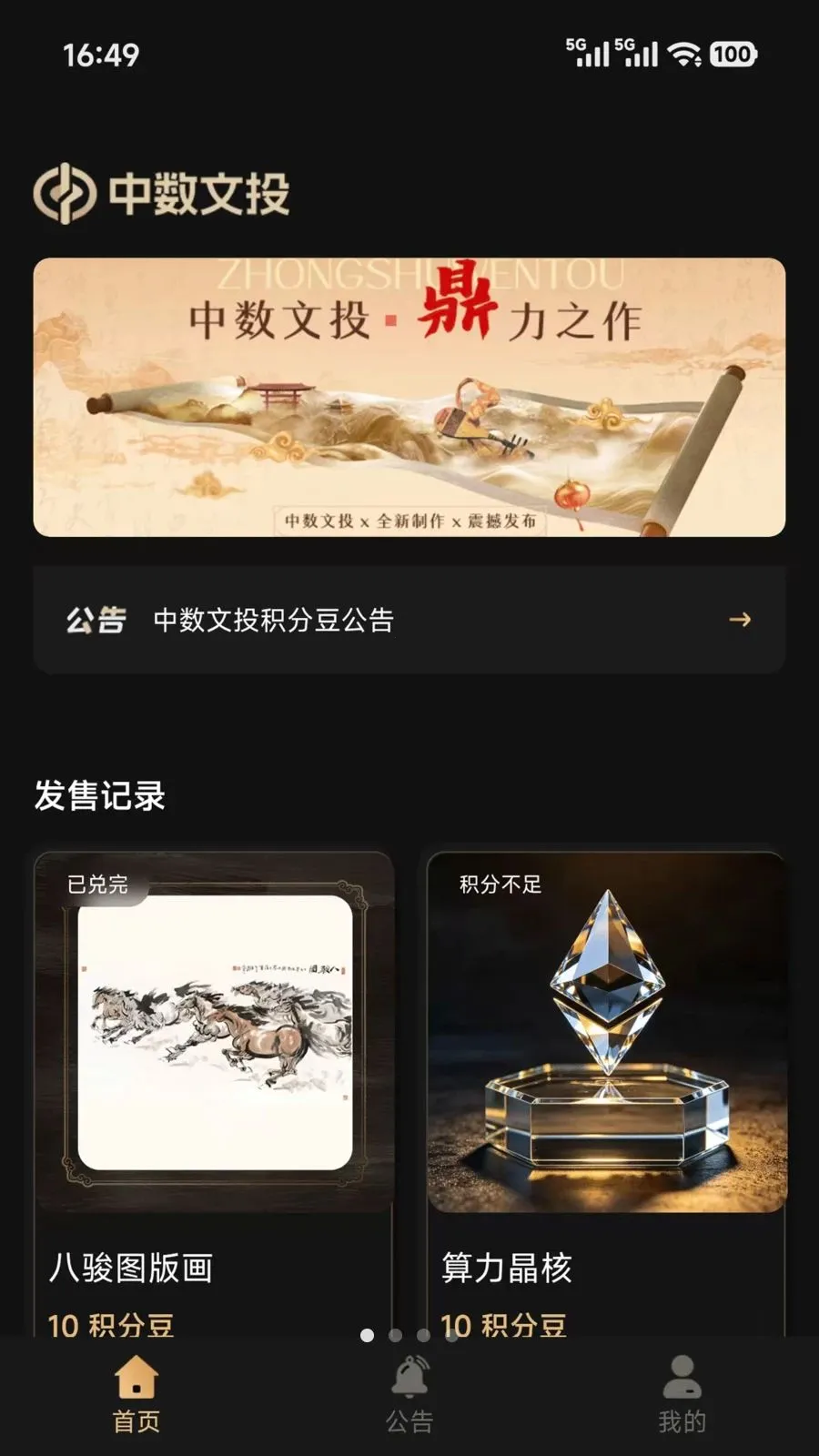Switch to the 首页 tab

pyautogui.click(x=136, y=1394)
